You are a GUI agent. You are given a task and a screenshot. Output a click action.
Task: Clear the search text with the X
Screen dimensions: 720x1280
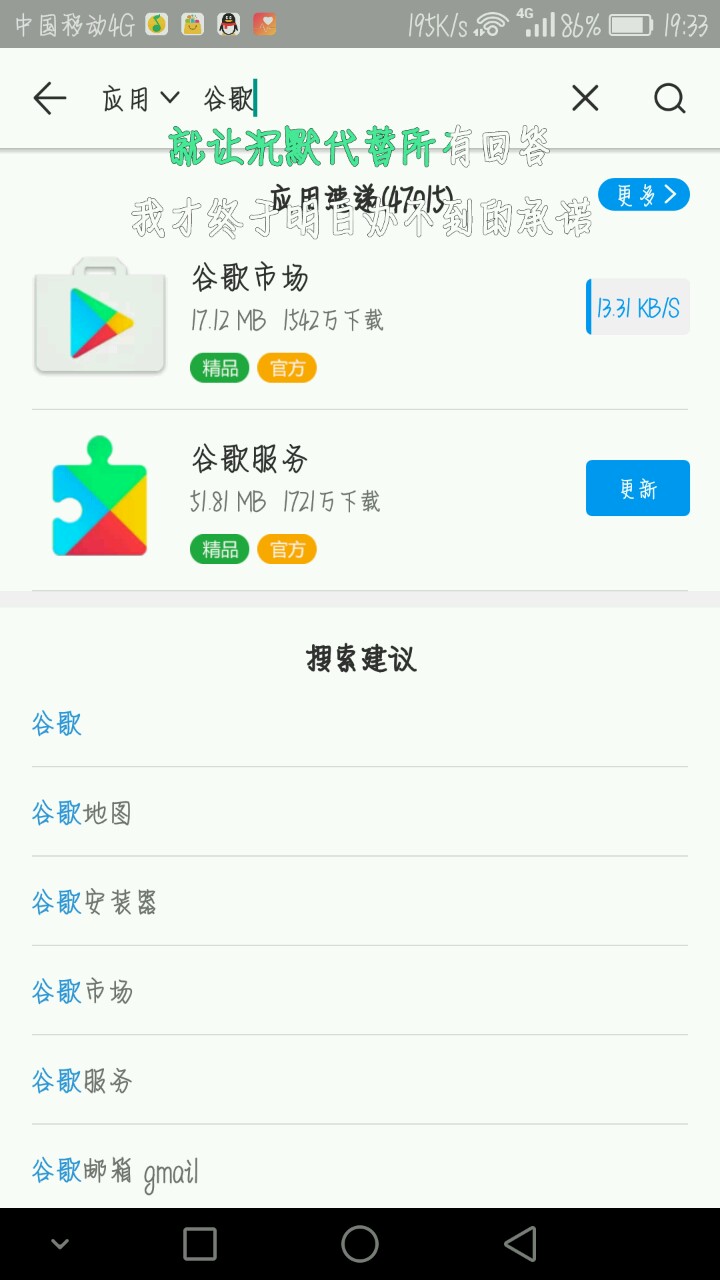point(585,98)
